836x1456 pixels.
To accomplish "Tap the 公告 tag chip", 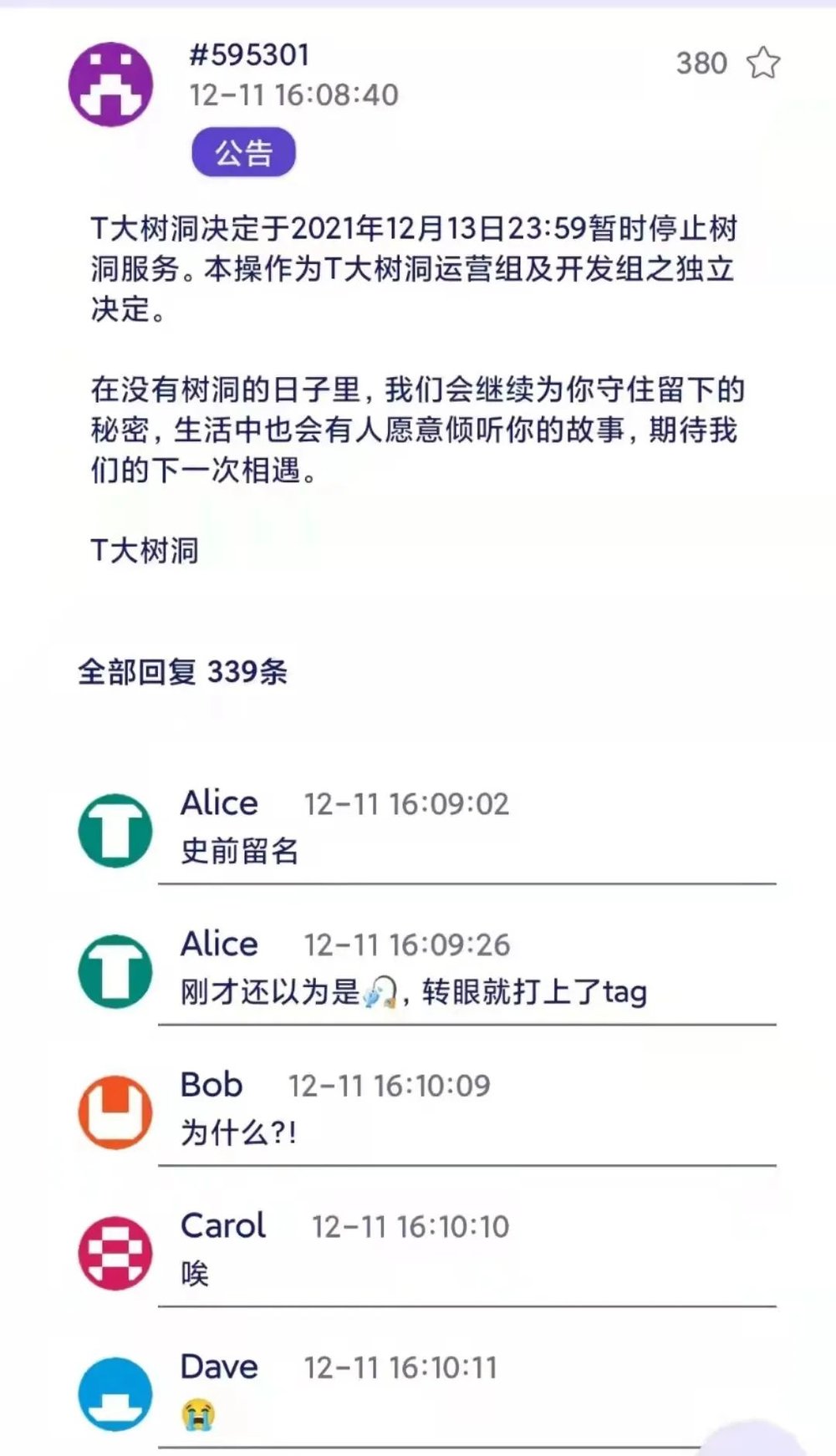I will click(243, 152).
